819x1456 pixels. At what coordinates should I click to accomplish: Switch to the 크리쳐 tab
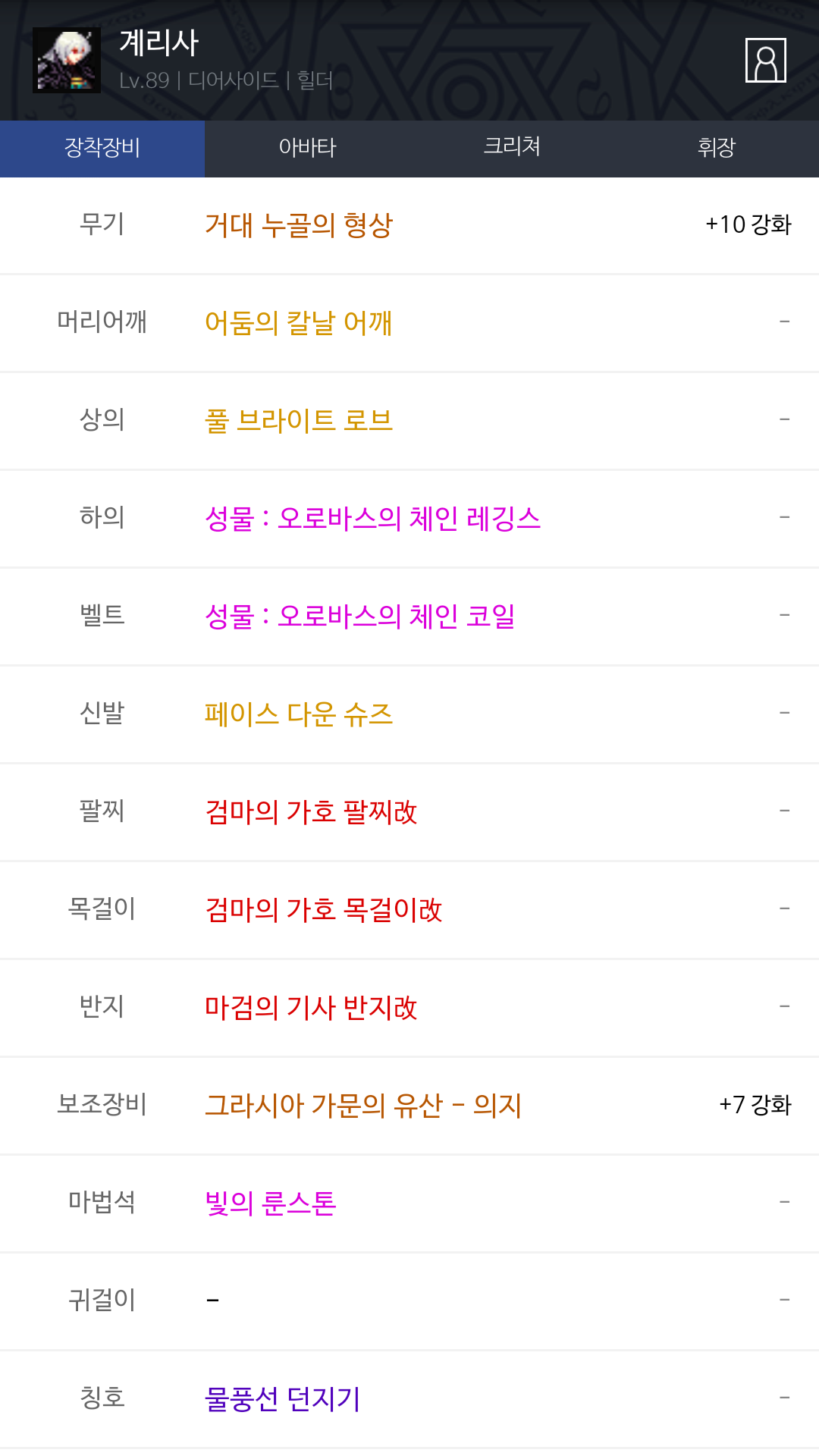tap(512, 148)
